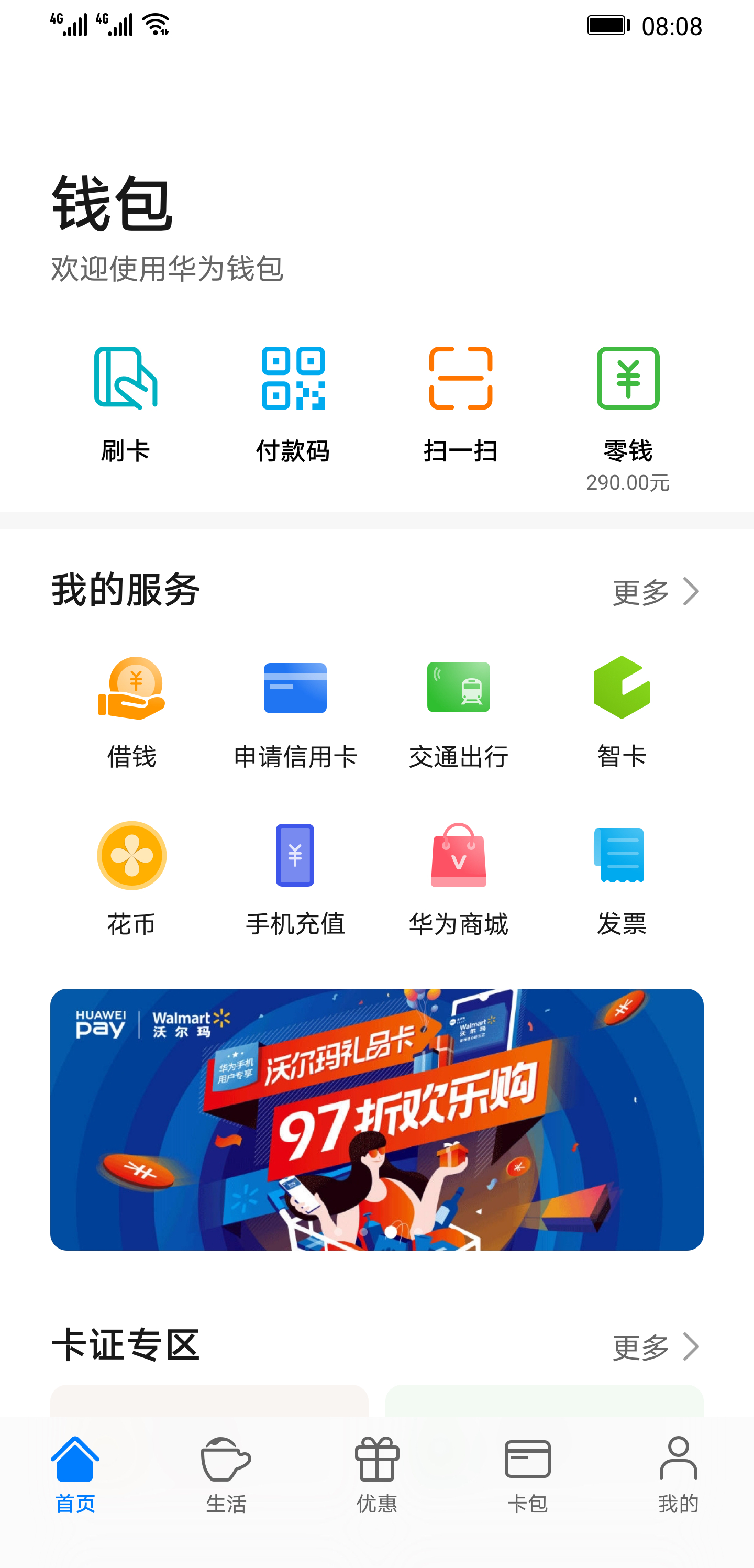Open 零钱 balance page
The height and width of the screenshot is (1568, 754).
[627, 414]
